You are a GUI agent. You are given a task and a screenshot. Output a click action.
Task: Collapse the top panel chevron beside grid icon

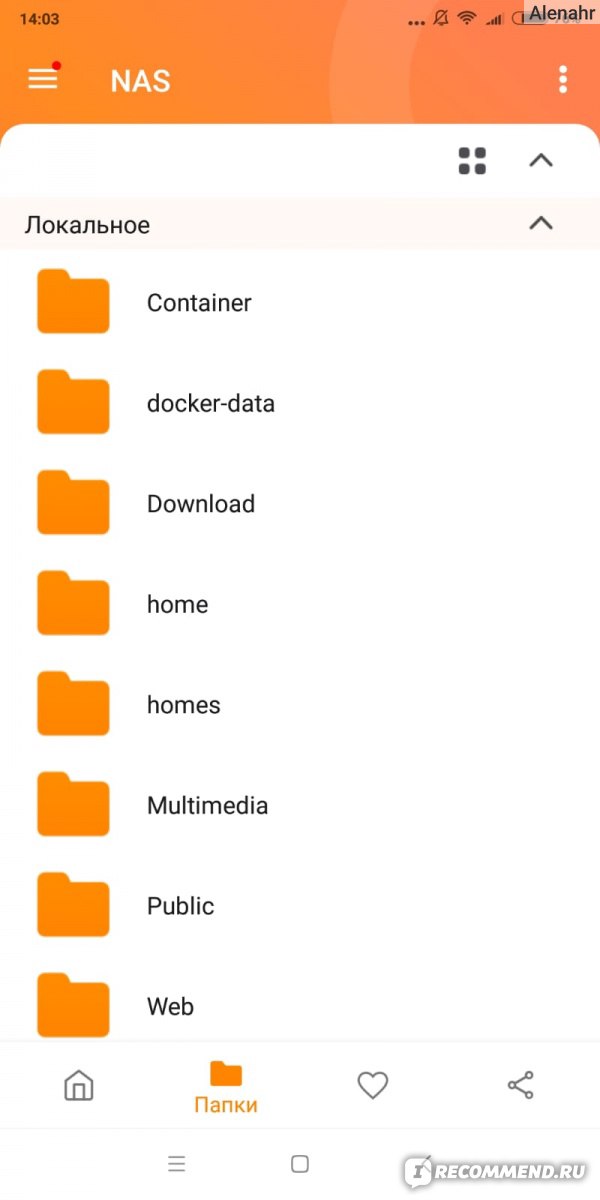click(x=541, y=160)
